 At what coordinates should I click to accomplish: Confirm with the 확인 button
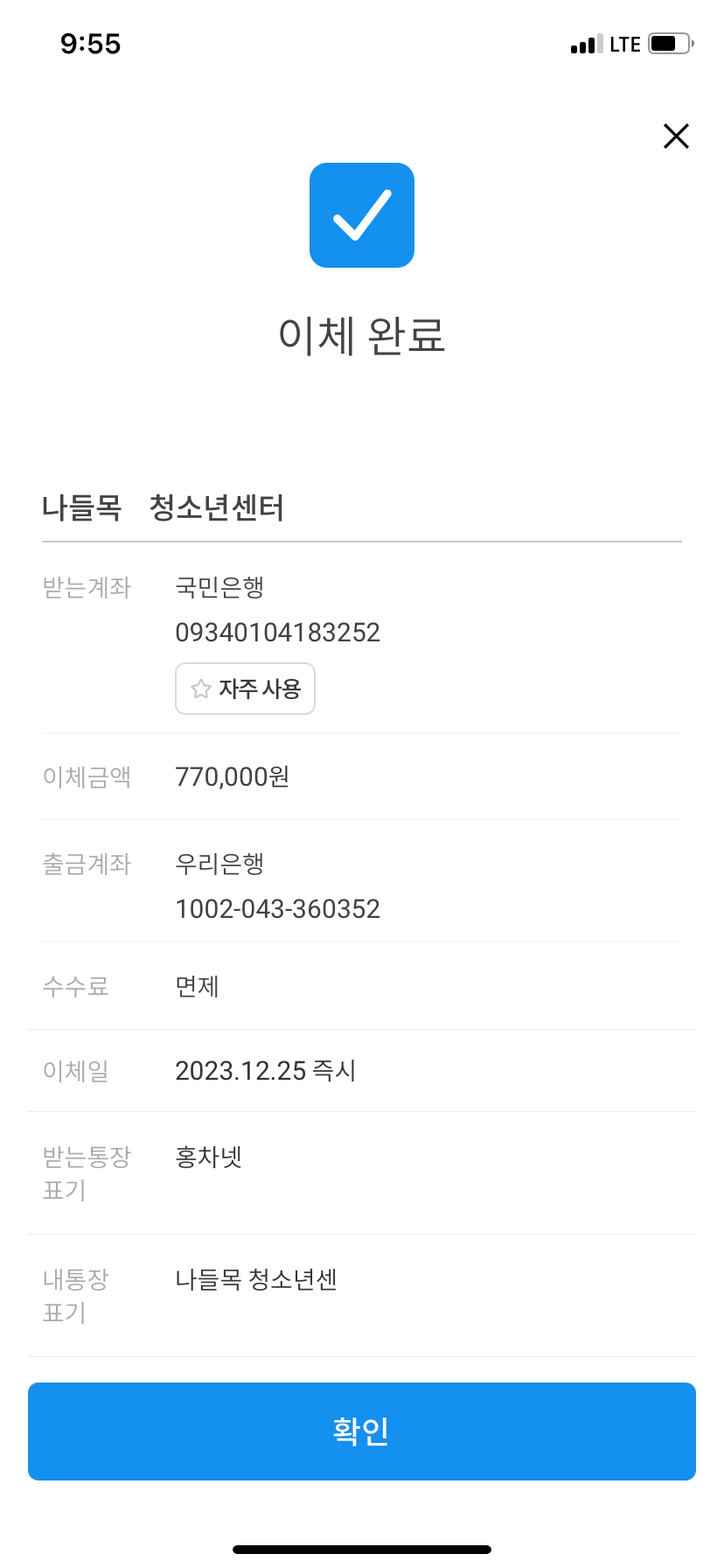[362, 1431]
